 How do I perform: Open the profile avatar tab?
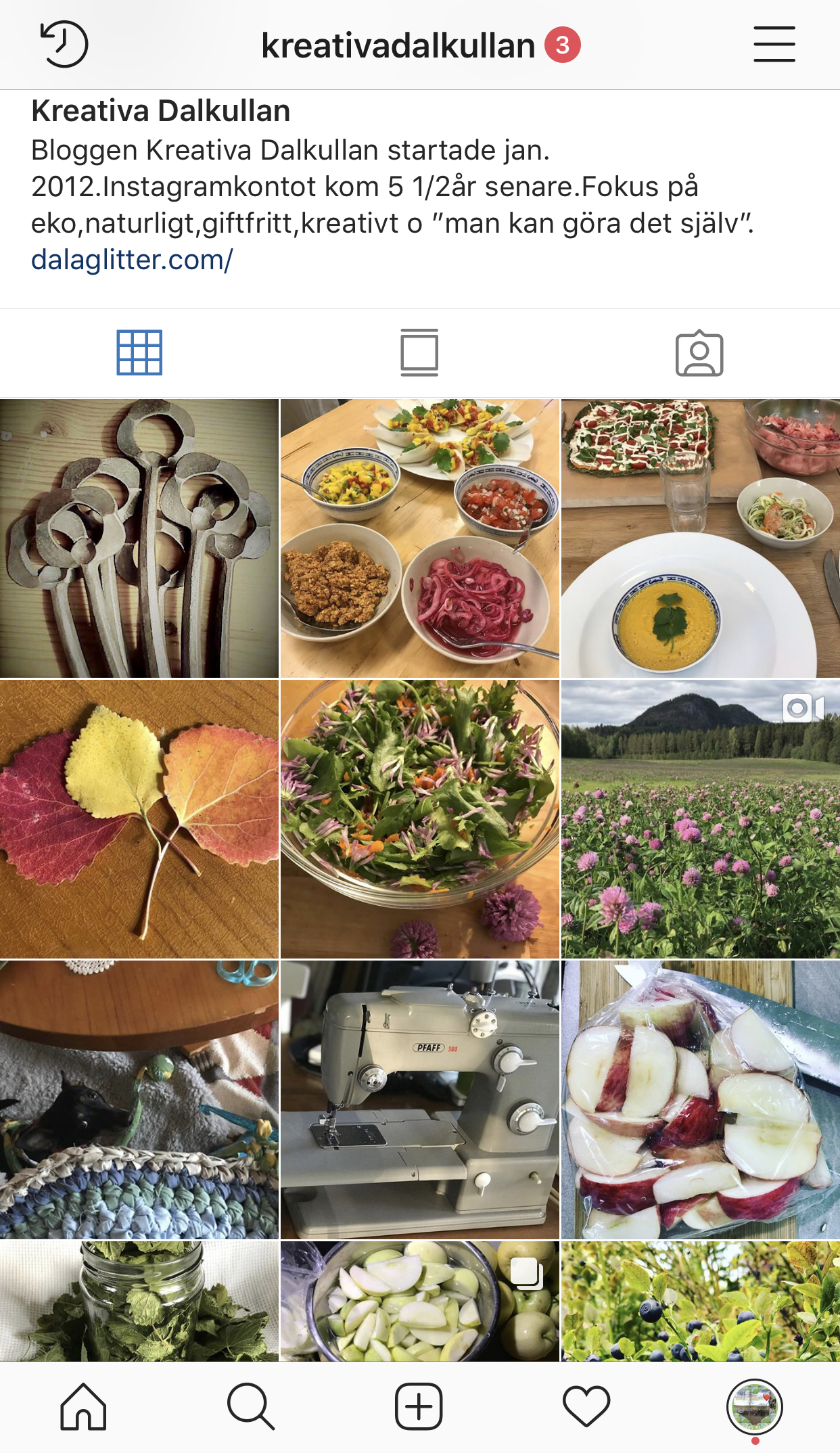[754, 1406]
